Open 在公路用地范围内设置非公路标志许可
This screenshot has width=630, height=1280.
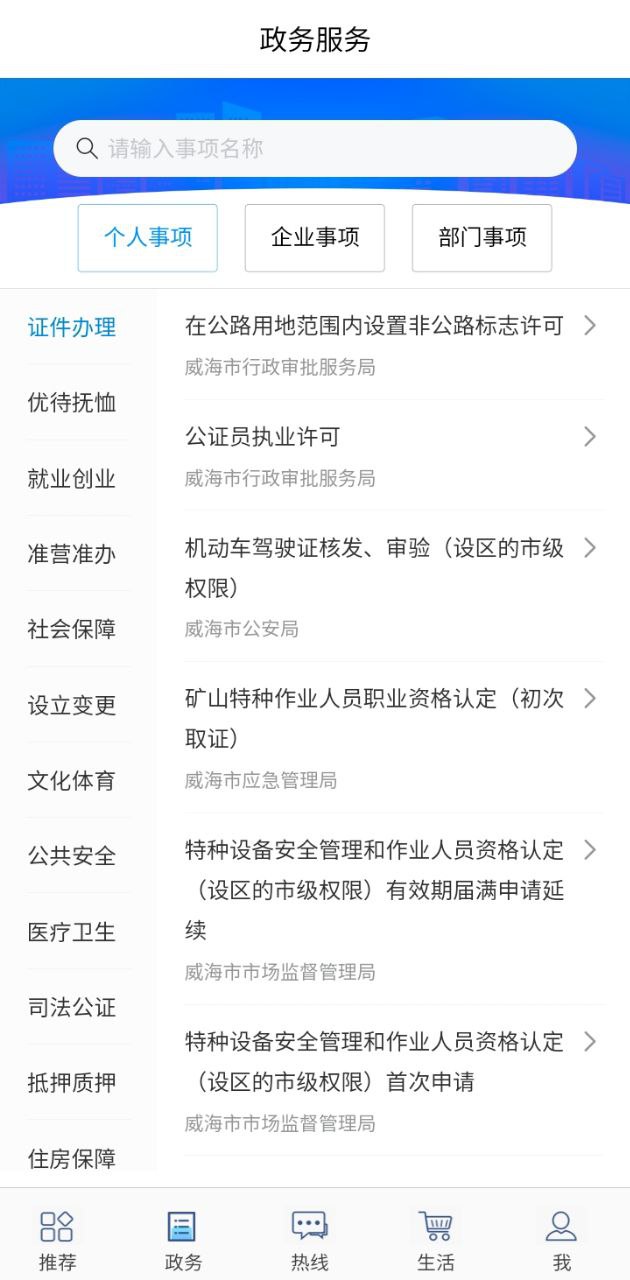pos(390,344)
